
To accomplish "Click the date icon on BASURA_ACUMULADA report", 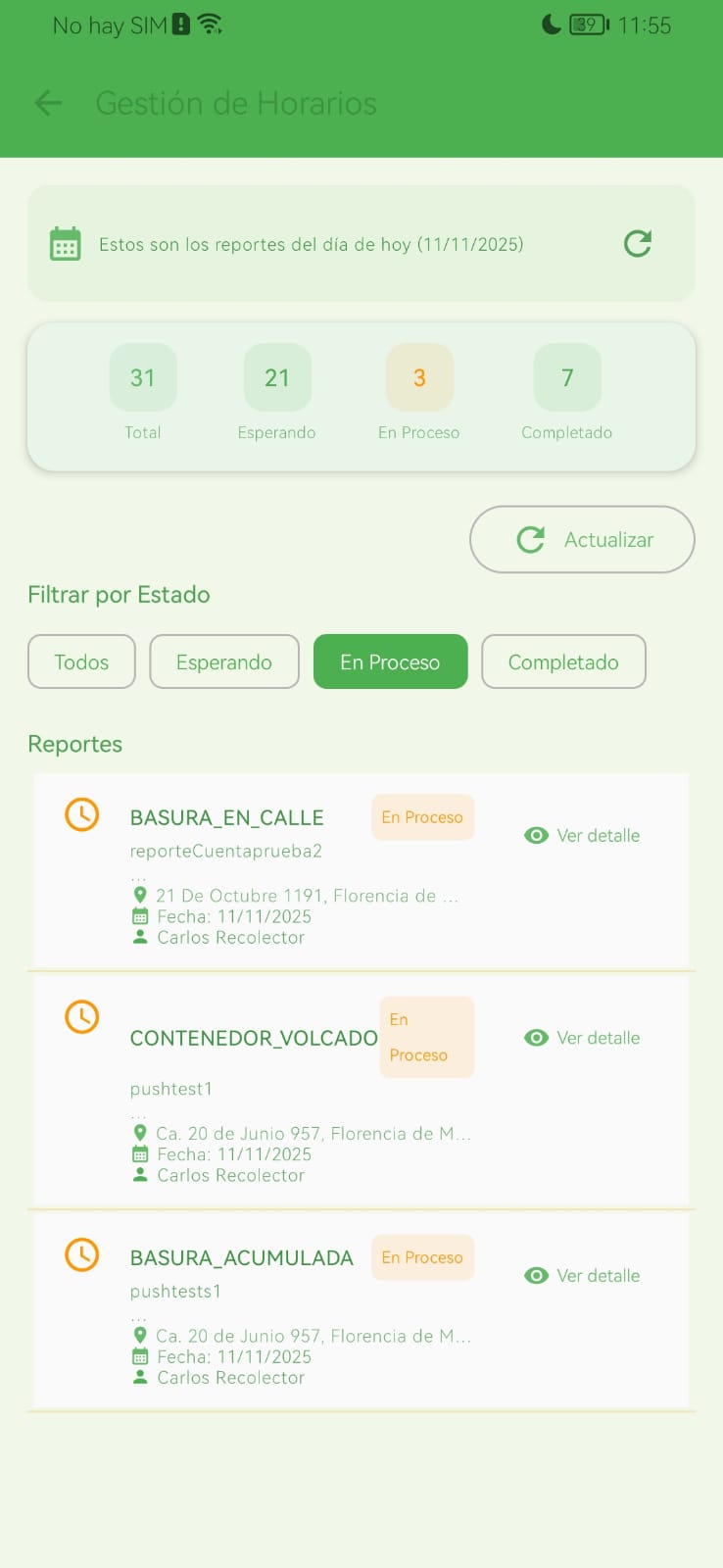I will [x=139, y=1356].
